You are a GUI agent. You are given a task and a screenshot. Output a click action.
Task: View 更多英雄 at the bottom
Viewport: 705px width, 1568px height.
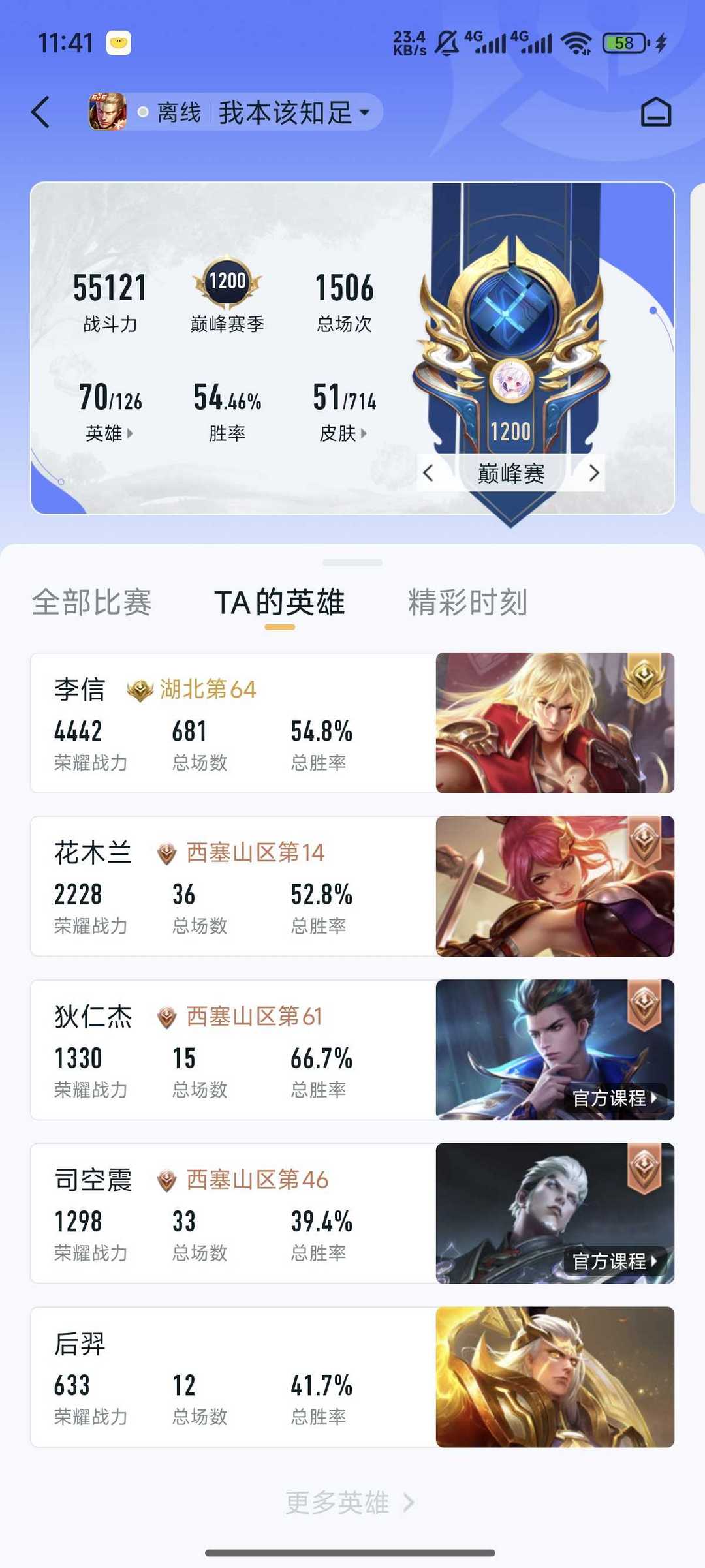(351, 1503)
